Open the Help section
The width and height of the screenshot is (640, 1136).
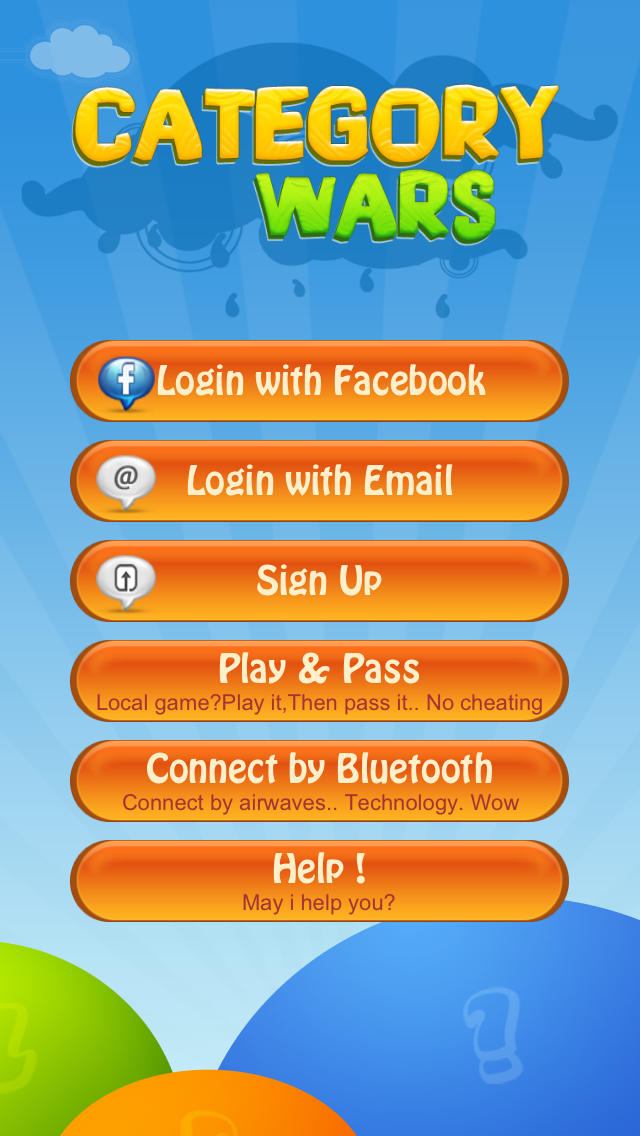[319, 881]
